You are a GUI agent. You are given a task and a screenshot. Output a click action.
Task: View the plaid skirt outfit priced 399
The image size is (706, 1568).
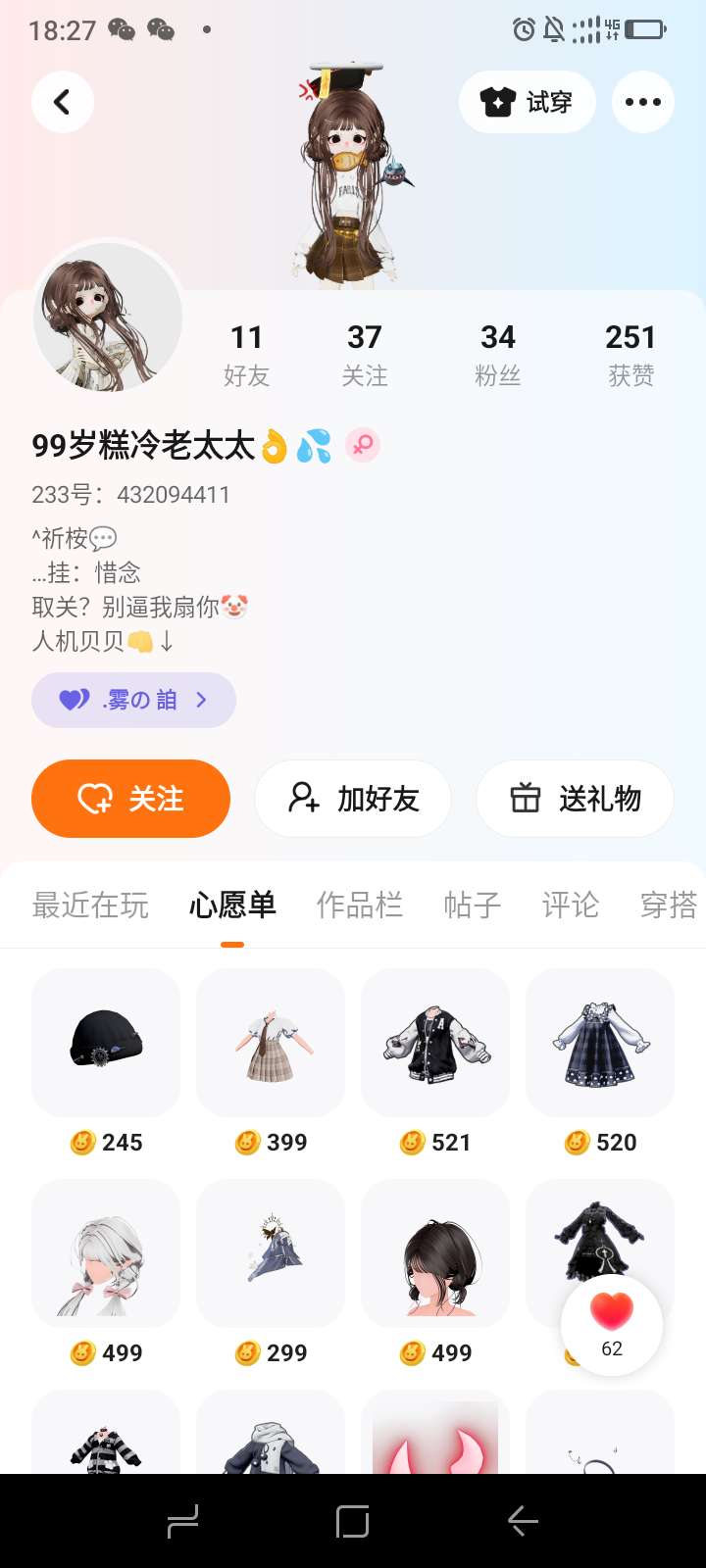point(271,1042)
